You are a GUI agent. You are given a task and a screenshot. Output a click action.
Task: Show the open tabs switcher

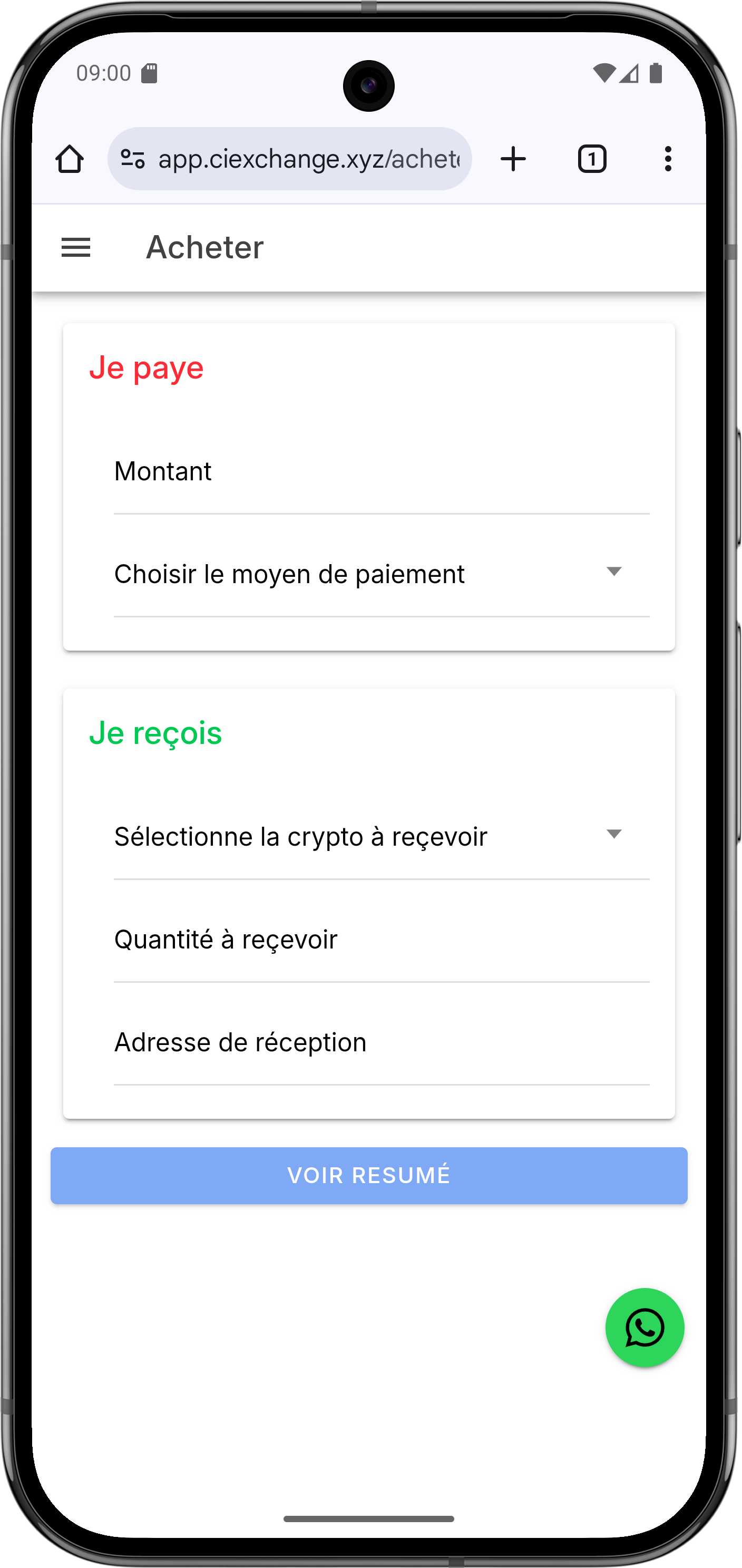coord(592,159)
